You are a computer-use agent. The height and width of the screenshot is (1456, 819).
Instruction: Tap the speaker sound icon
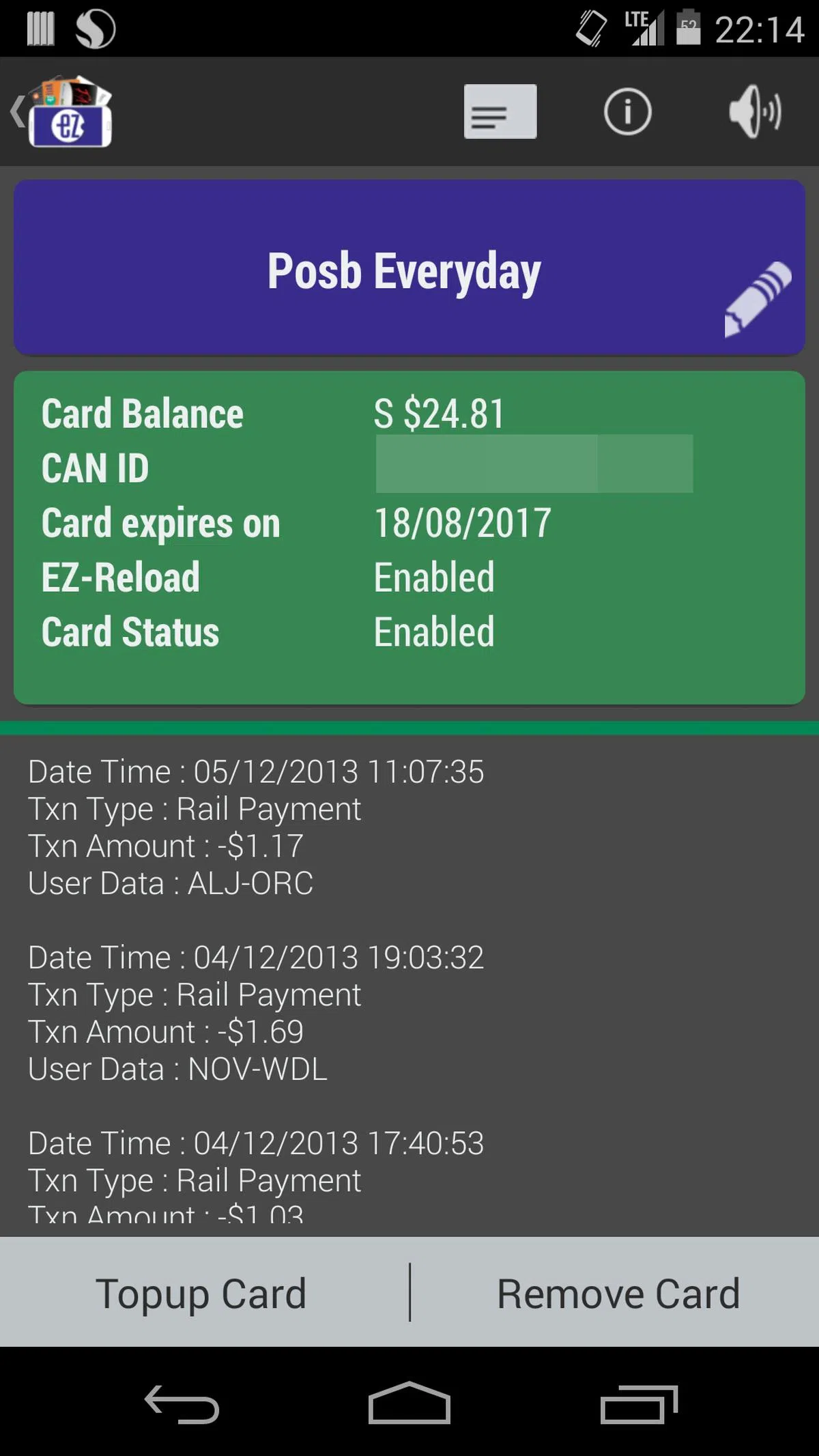[754, 111]
